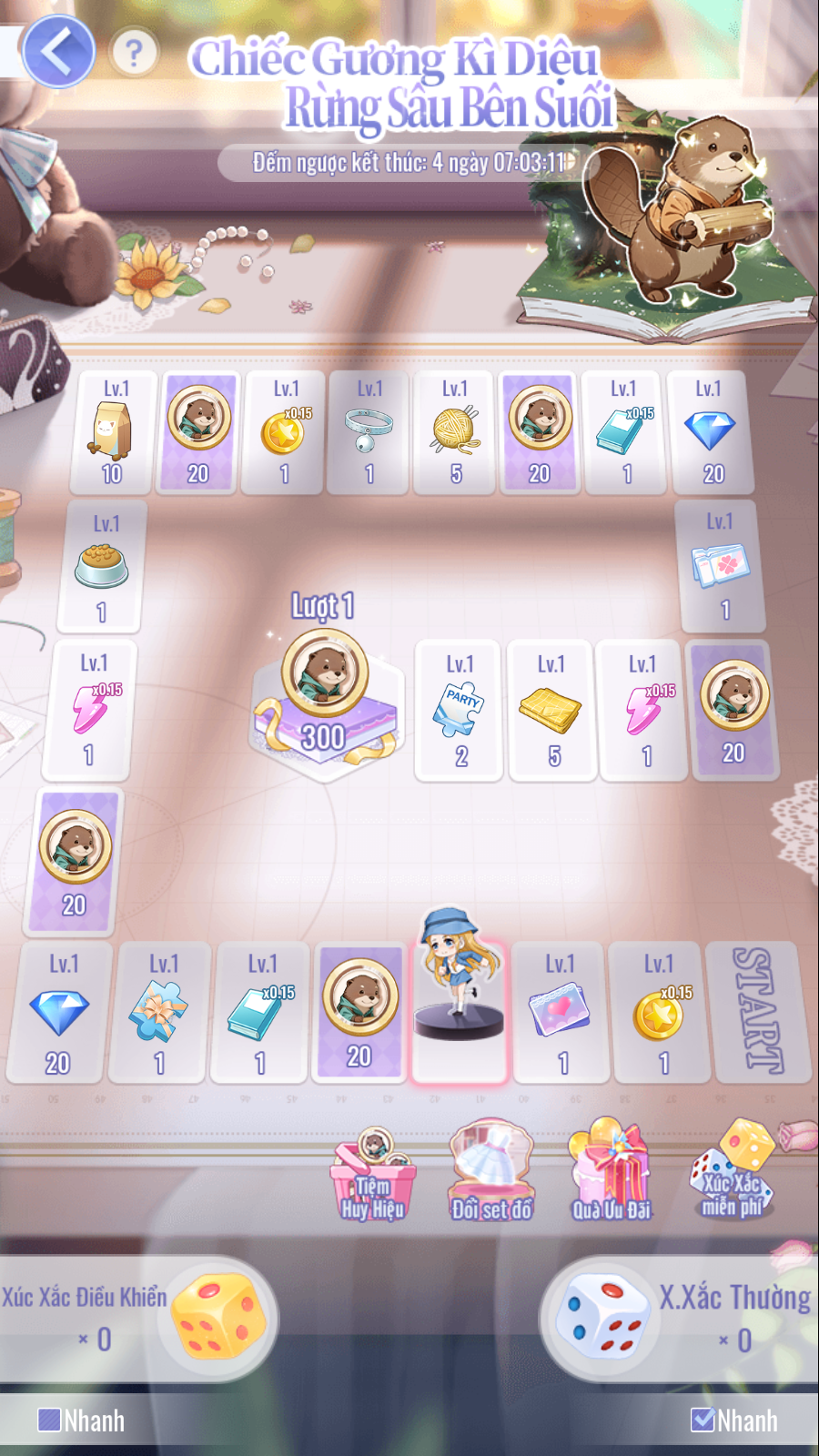Go back with the arrow button
The image size is (819, 1456).
coord(57,51)
